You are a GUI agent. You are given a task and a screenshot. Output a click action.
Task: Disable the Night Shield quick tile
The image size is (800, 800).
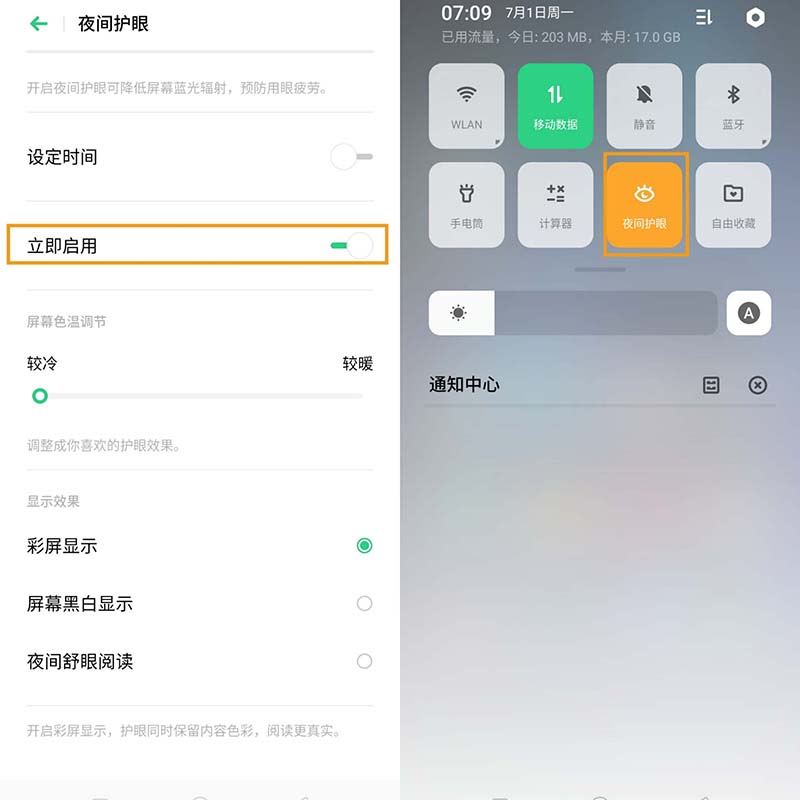coord(644,205)
